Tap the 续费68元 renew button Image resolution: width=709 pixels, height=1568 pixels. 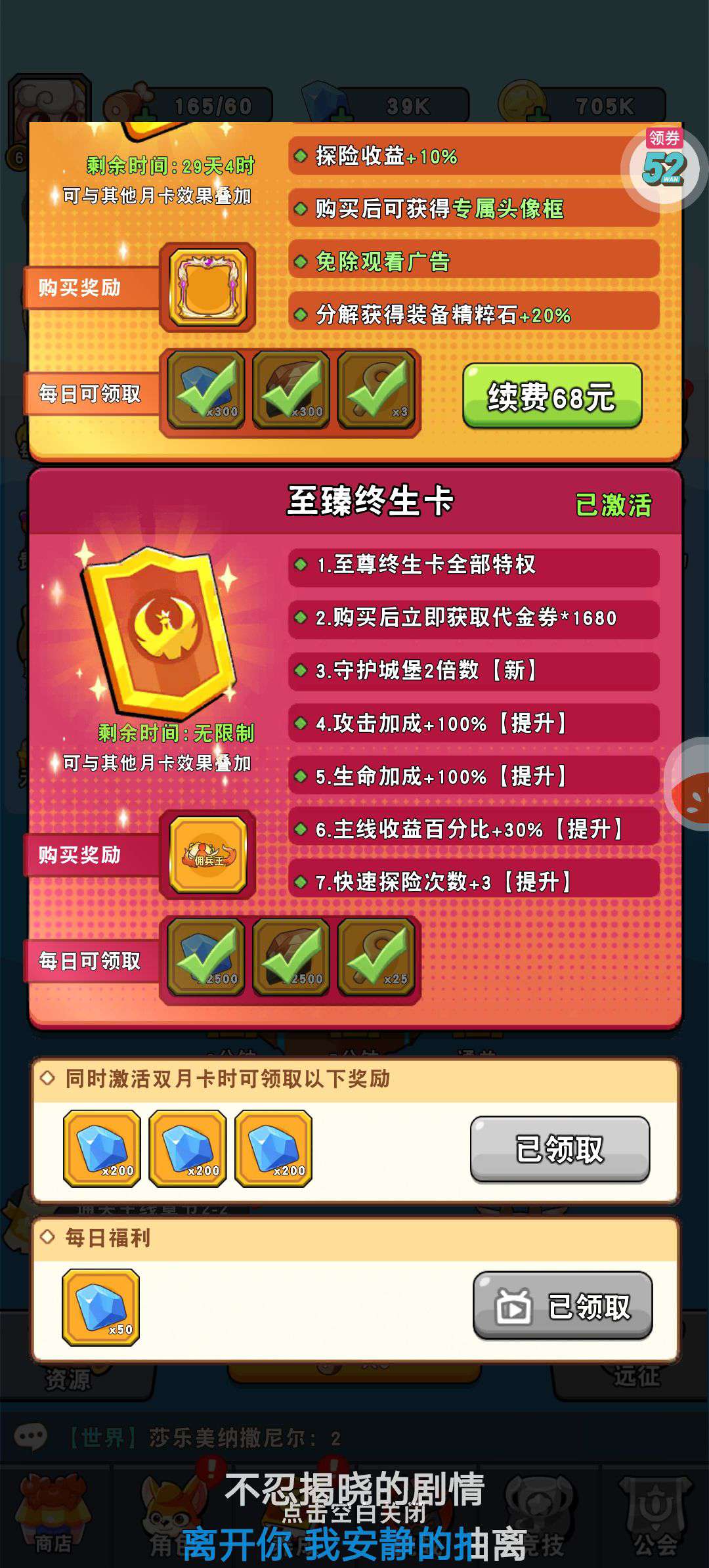(551, 396)
